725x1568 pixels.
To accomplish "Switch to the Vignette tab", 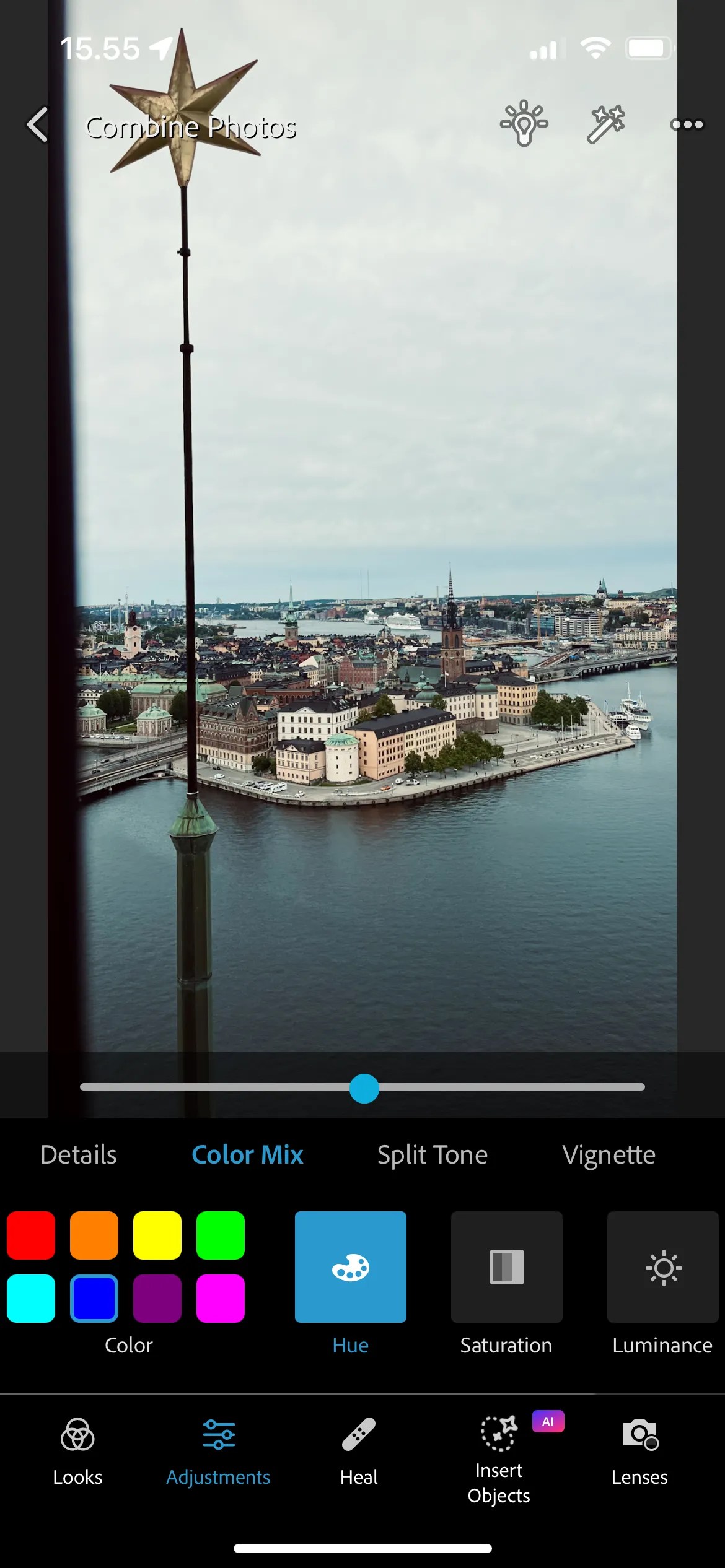I will point(609,1155).
